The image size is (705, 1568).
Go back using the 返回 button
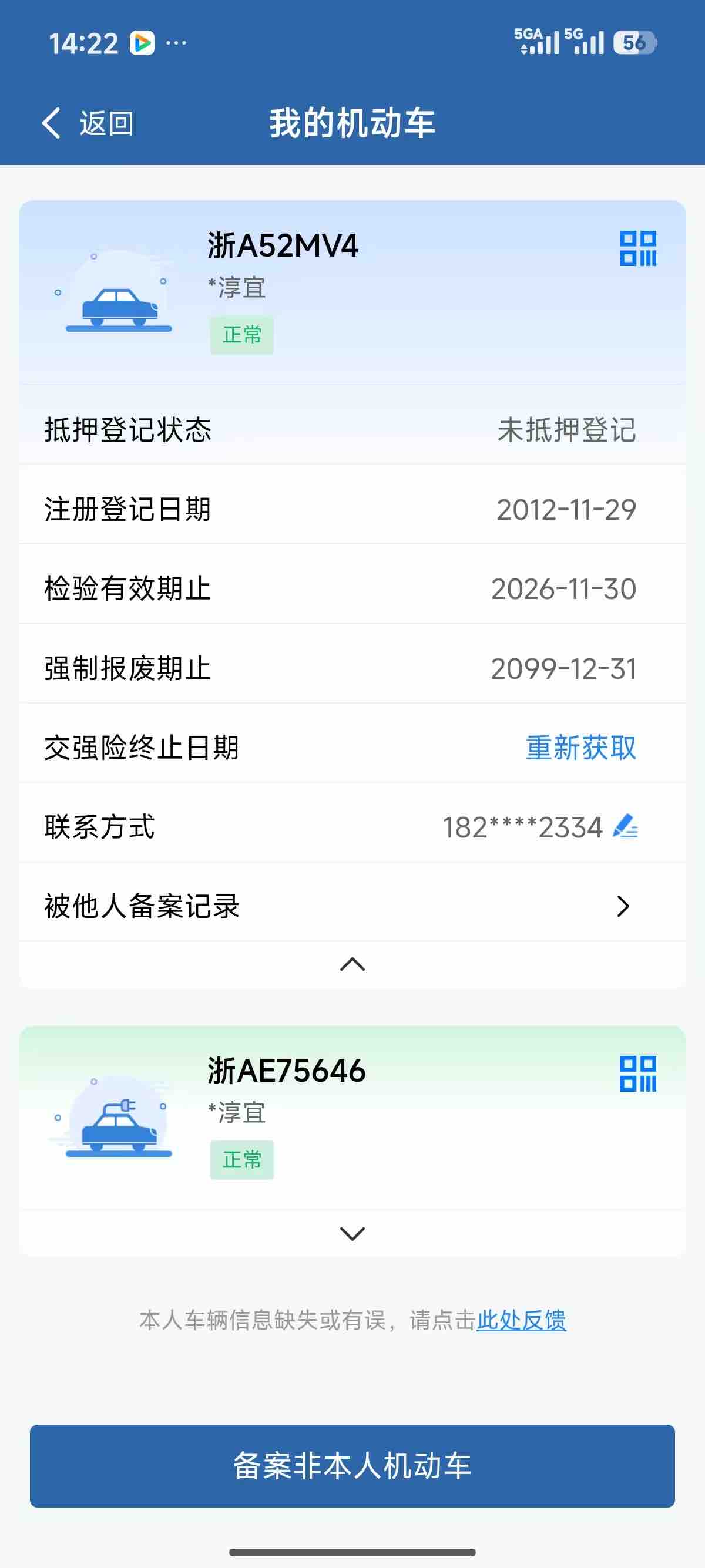[88, 123]
